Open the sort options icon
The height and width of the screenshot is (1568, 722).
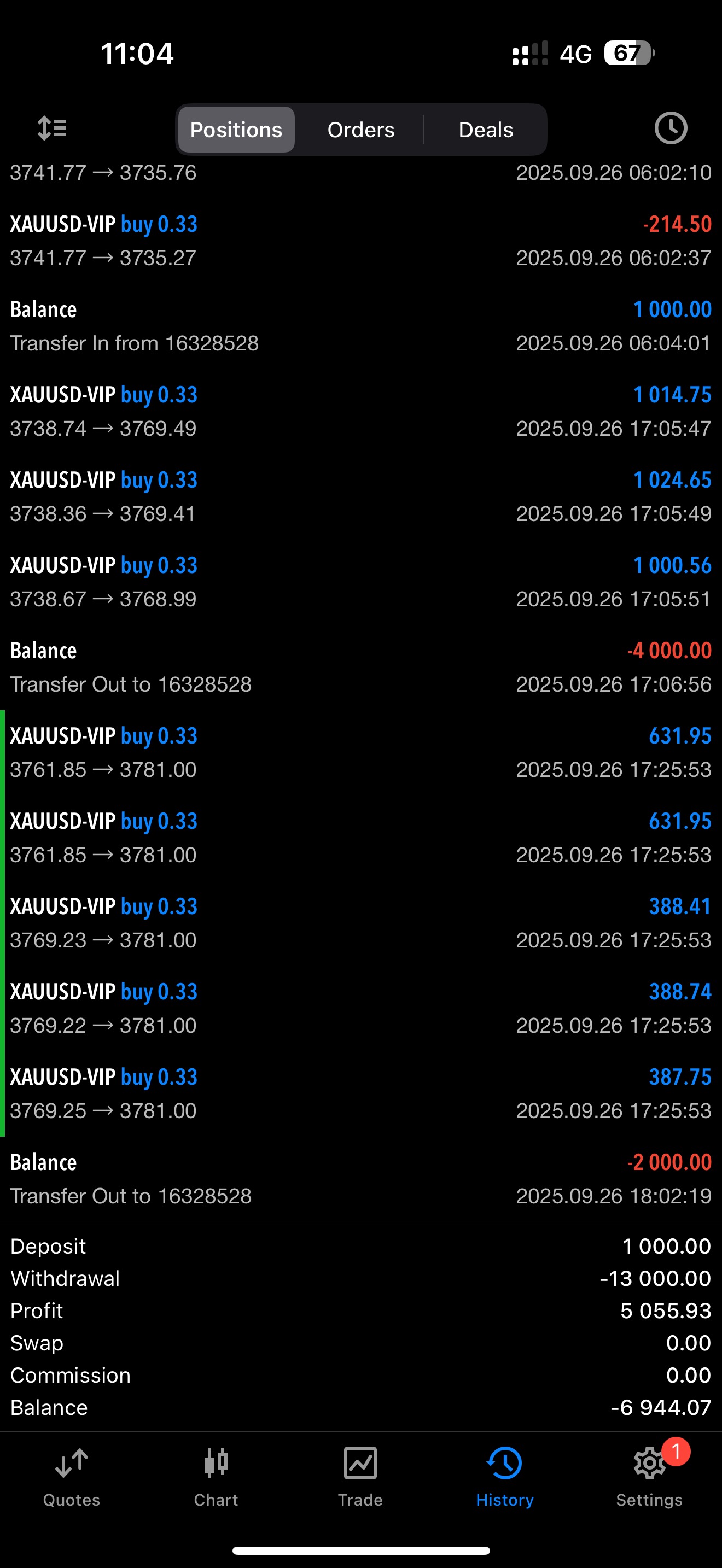[x=52, y=128]
